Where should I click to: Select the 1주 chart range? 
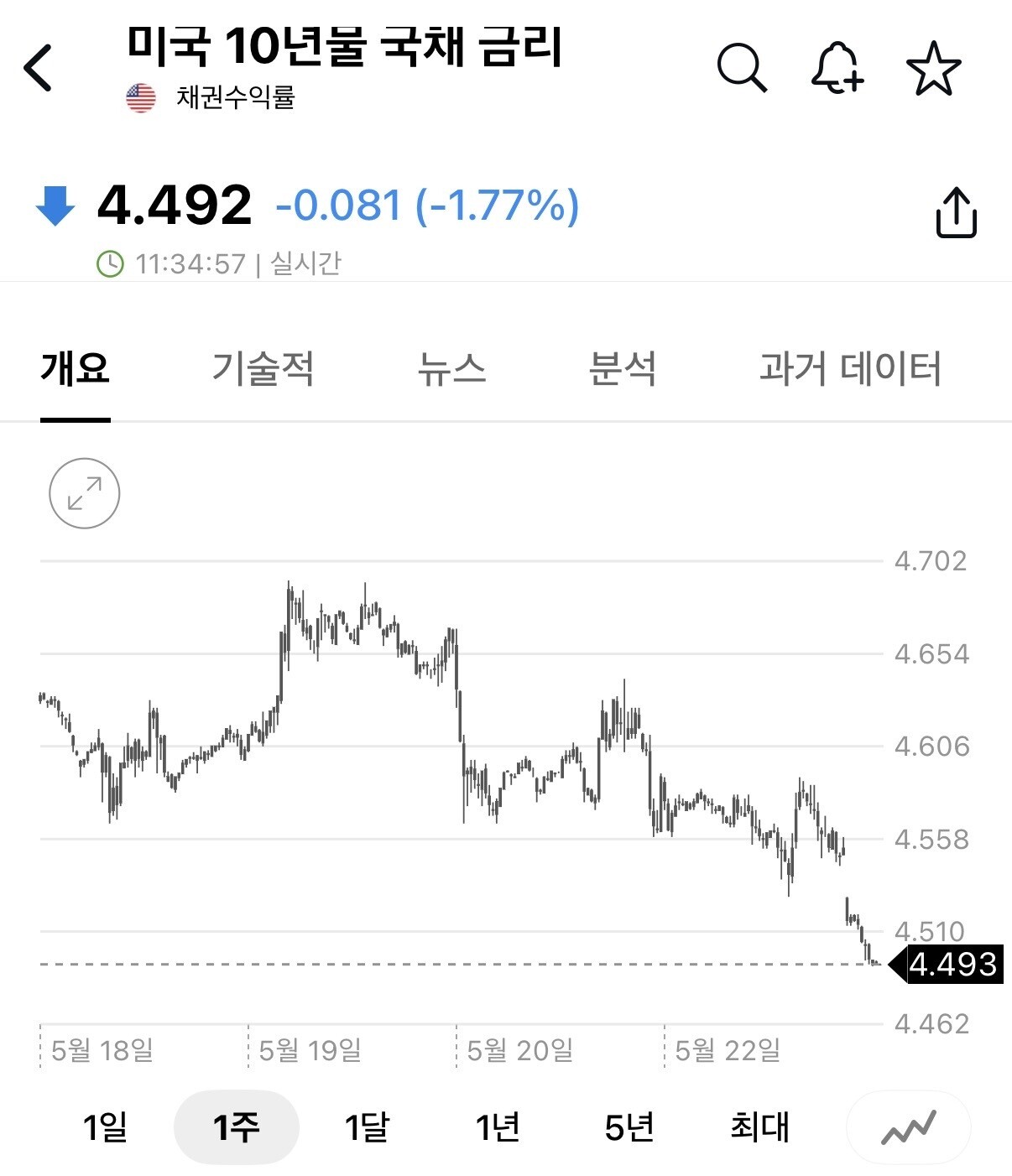pyautogui.click(x=236, y=1127)
